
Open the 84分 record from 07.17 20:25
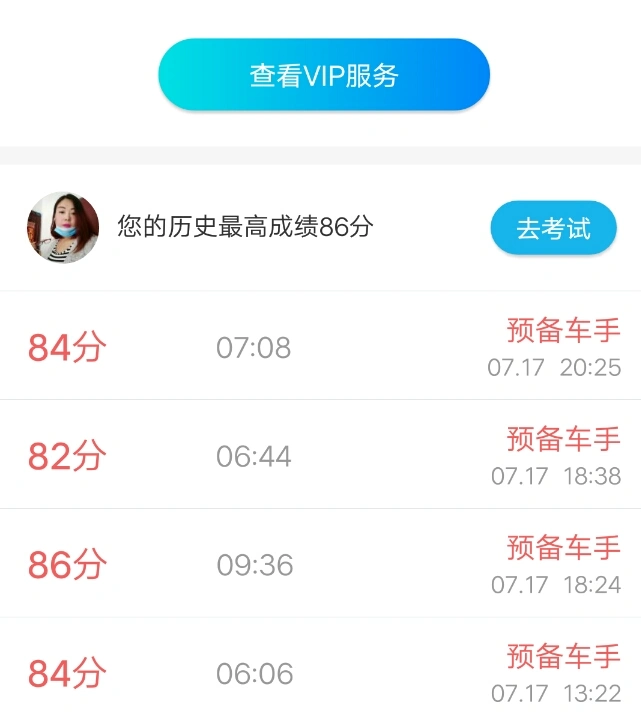320,346
